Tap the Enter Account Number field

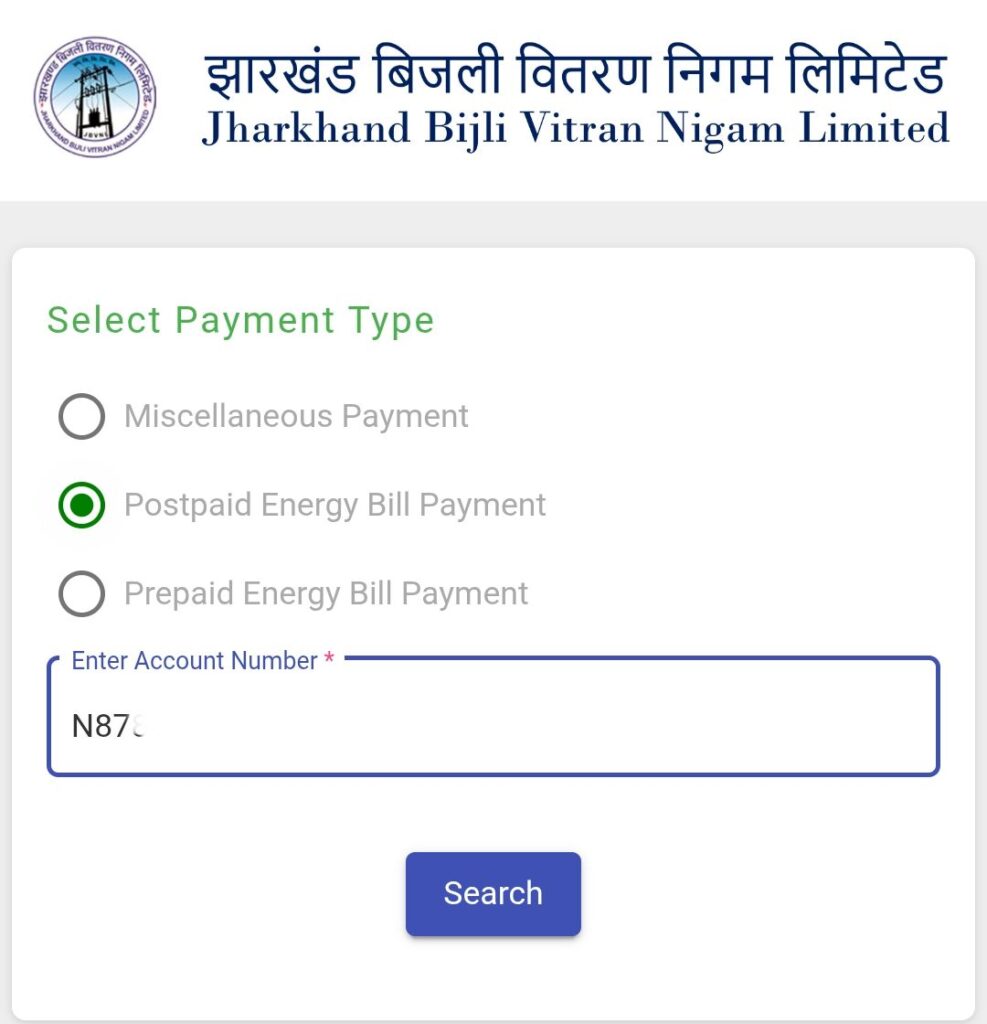pyautogui.click(x=492, y=725)
